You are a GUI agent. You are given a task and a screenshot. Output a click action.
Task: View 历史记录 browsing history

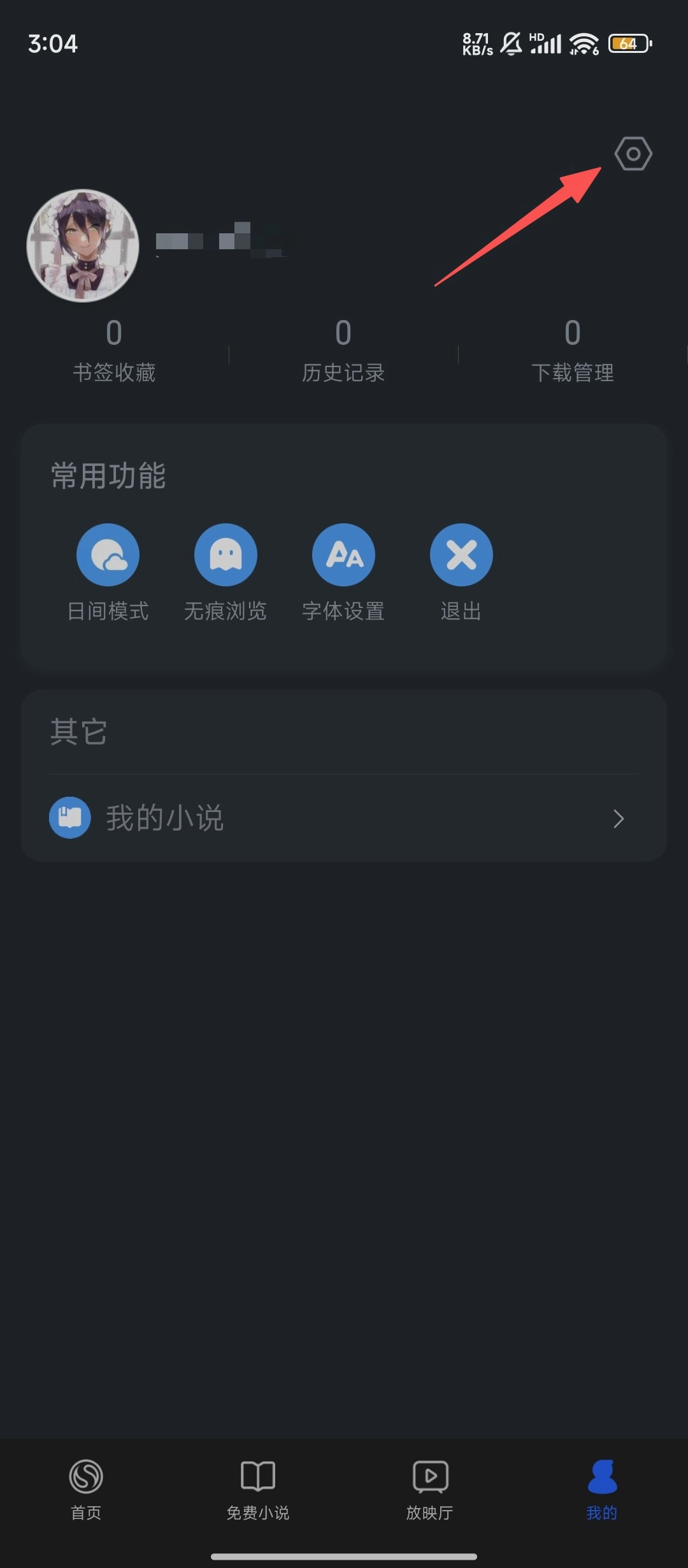coord(343,351)
